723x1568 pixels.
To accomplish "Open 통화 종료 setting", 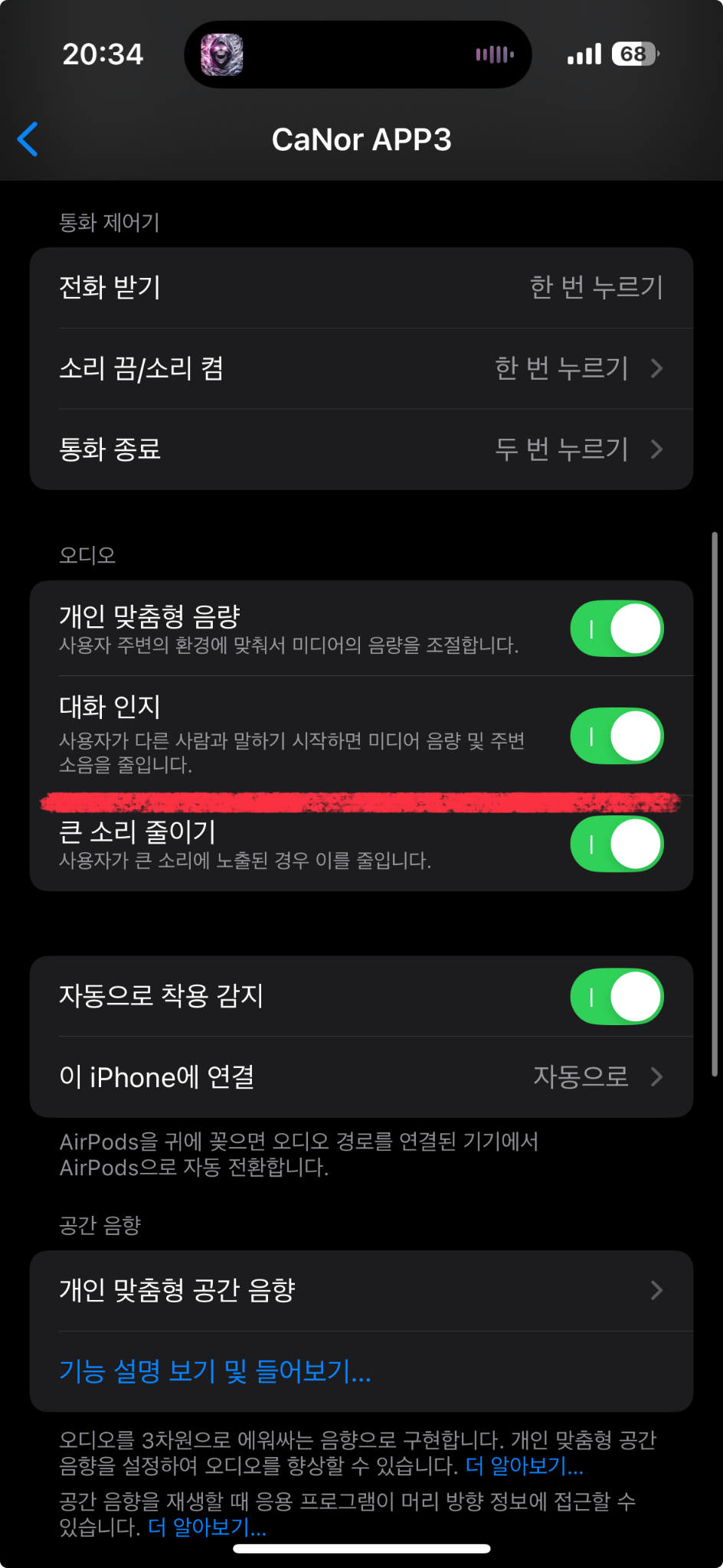I will (x=361, y=449).
